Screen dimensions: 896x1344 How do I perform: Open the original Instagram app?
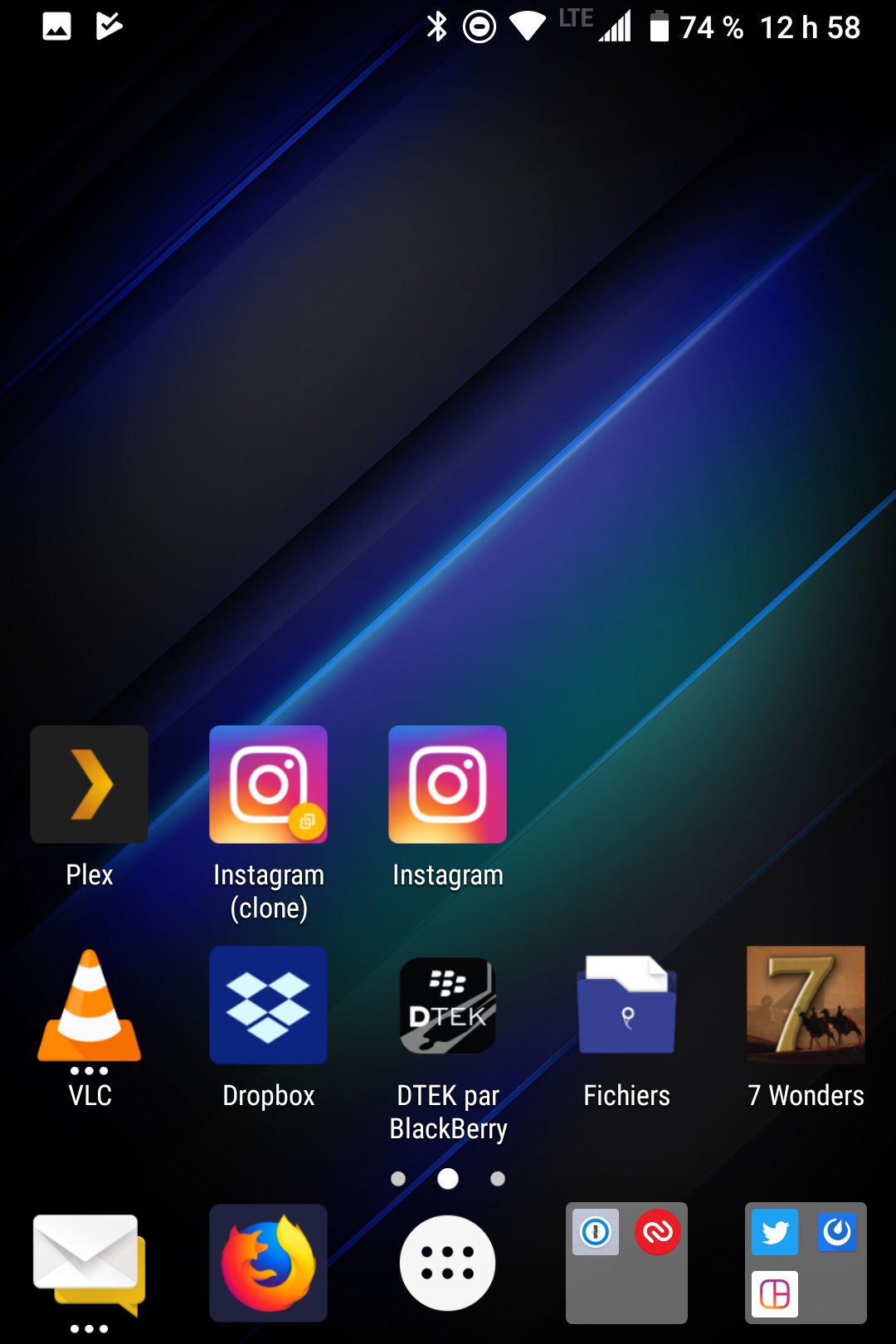(448, 785)
